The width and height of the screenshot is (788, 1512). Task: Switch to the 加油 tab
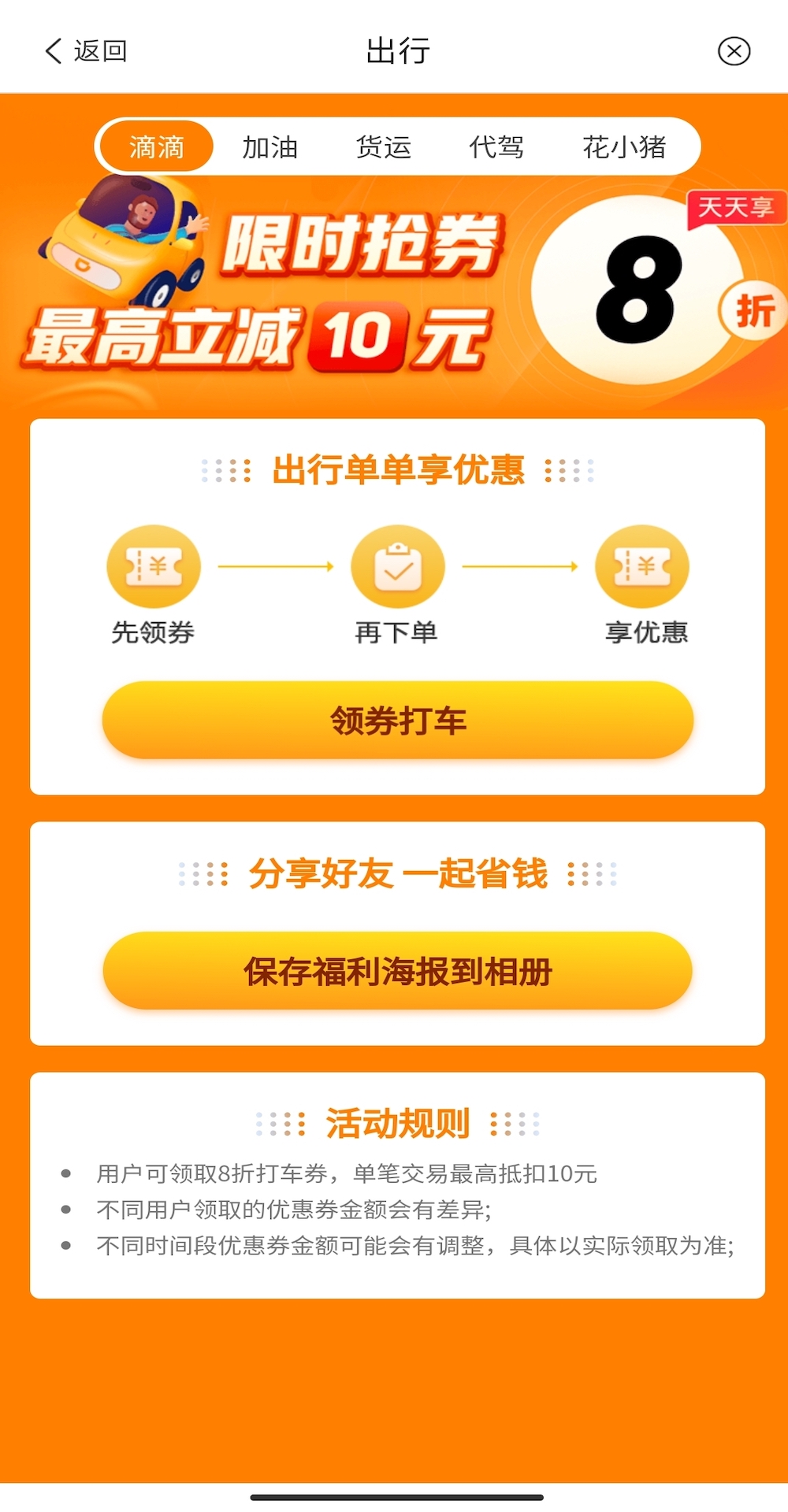[269, 147]
